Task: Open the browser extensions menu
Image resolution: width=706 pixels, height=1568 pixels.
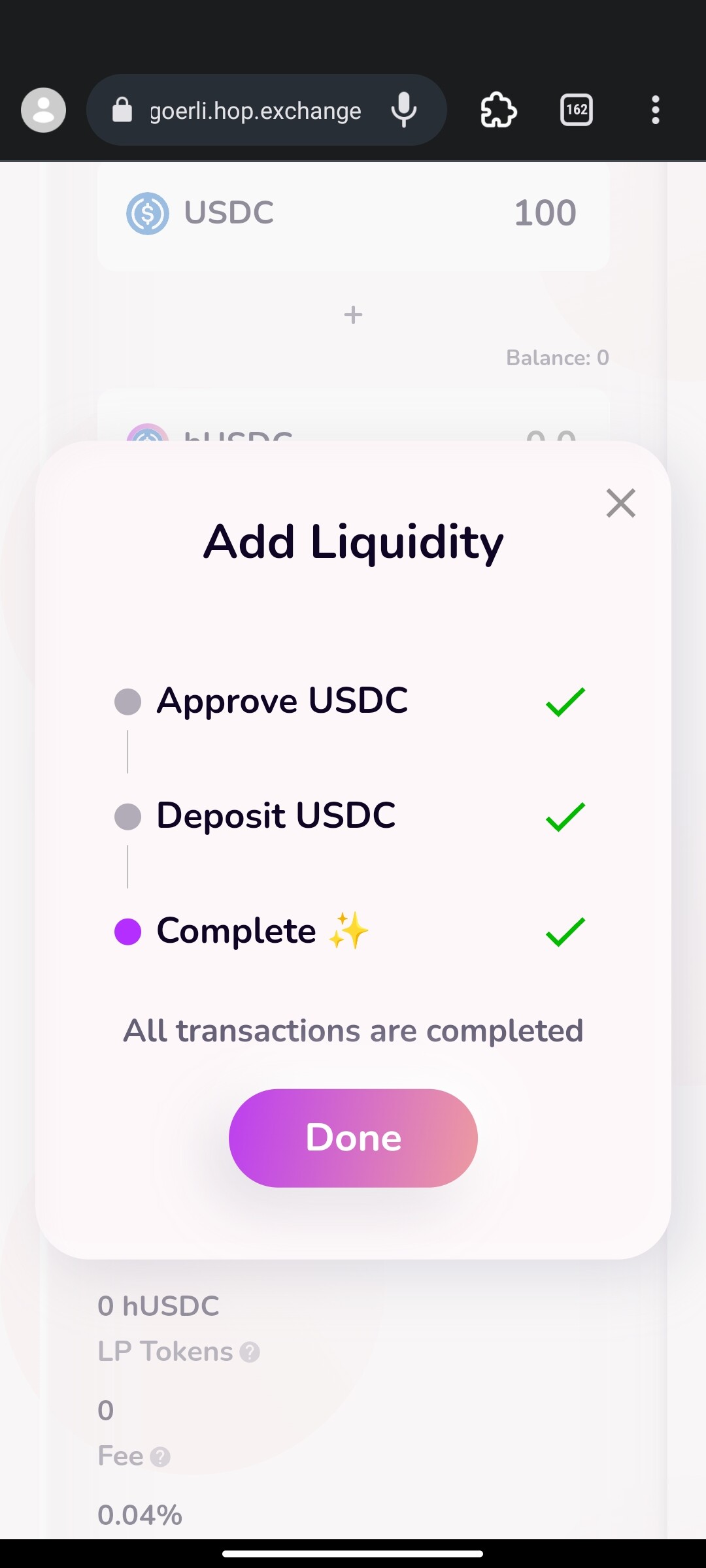Action: 498,110
